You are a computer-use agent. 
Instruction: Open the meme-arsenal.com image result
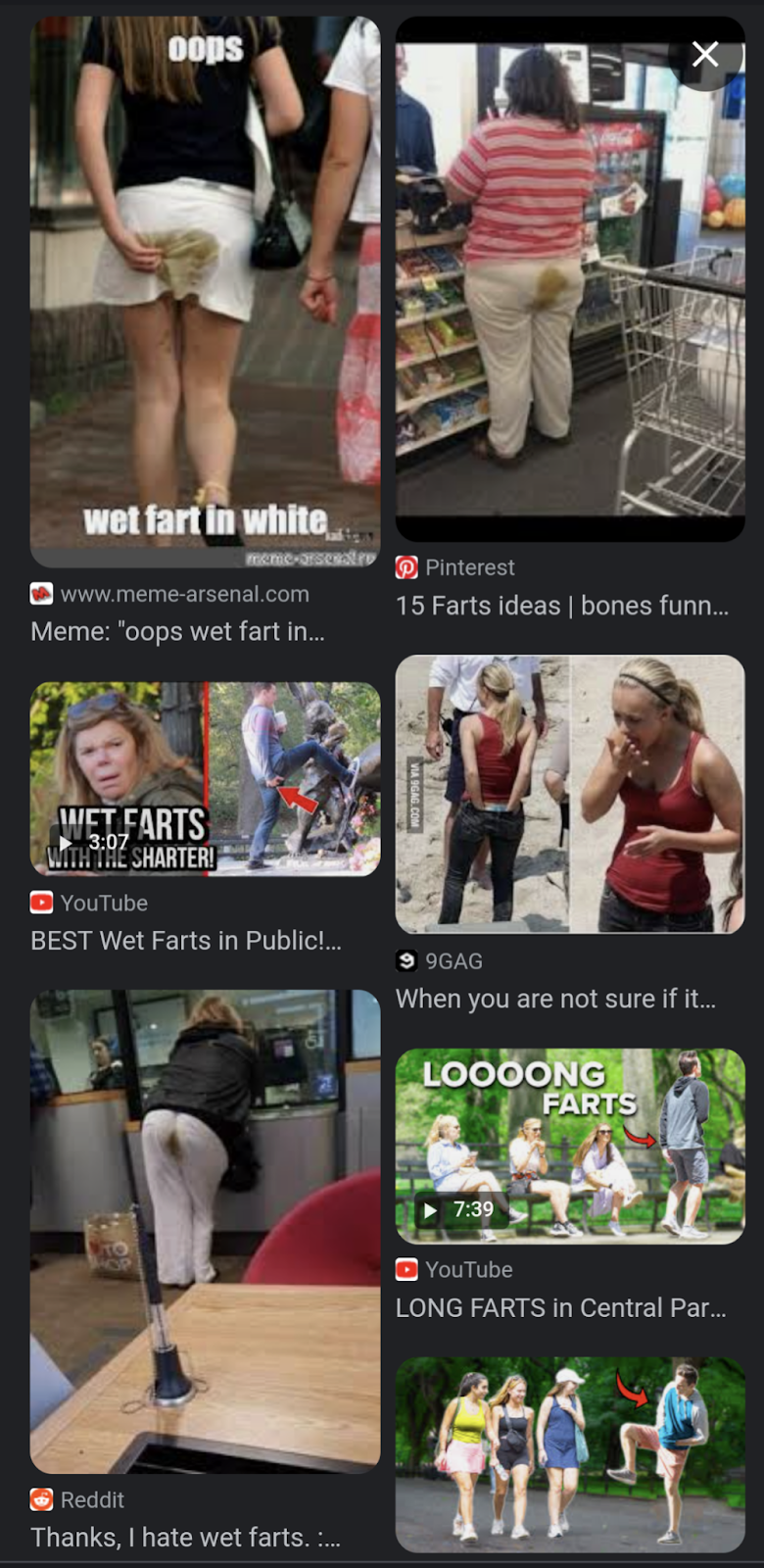click(205, 292)
